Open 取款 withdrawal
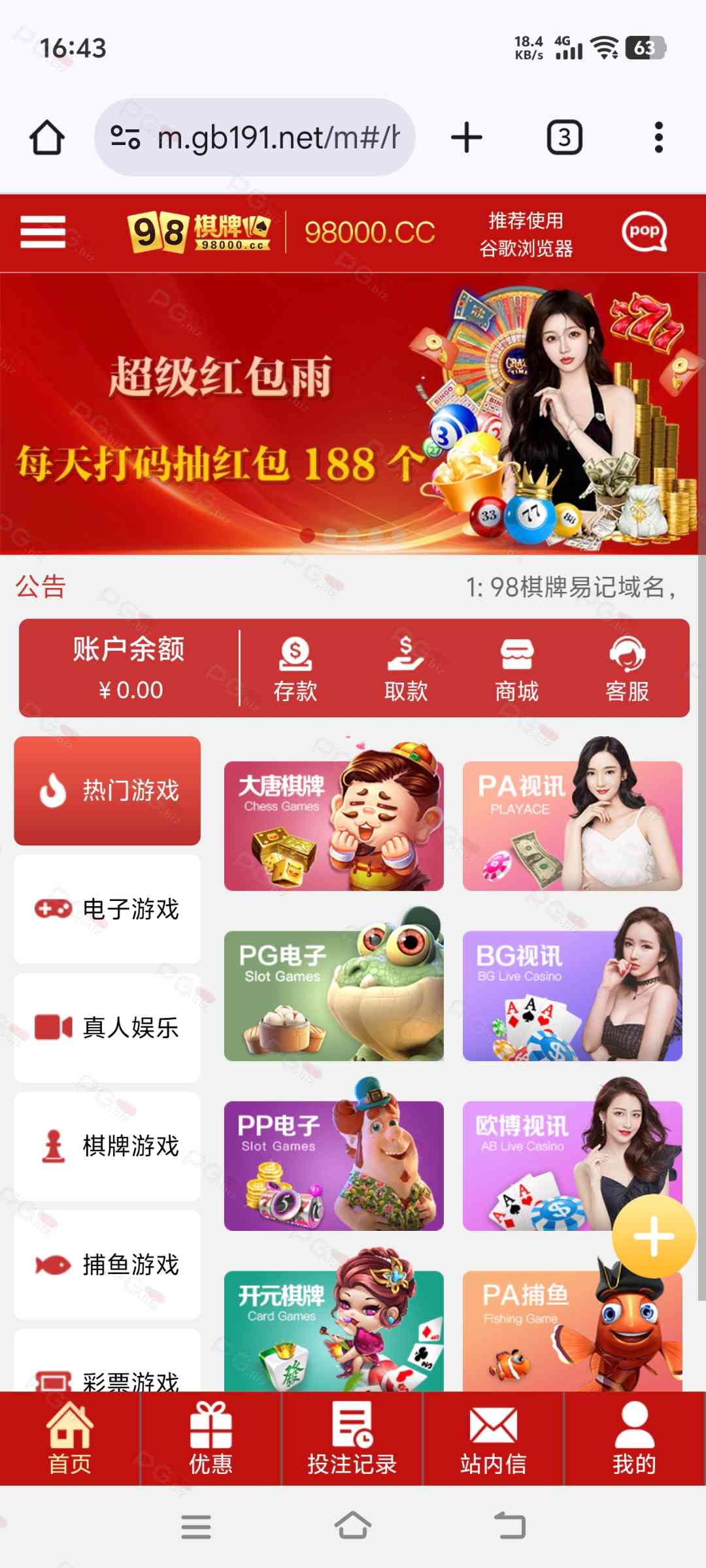Image resolution: width=706 pixels, height=1568 pixels. coord(406,669)
